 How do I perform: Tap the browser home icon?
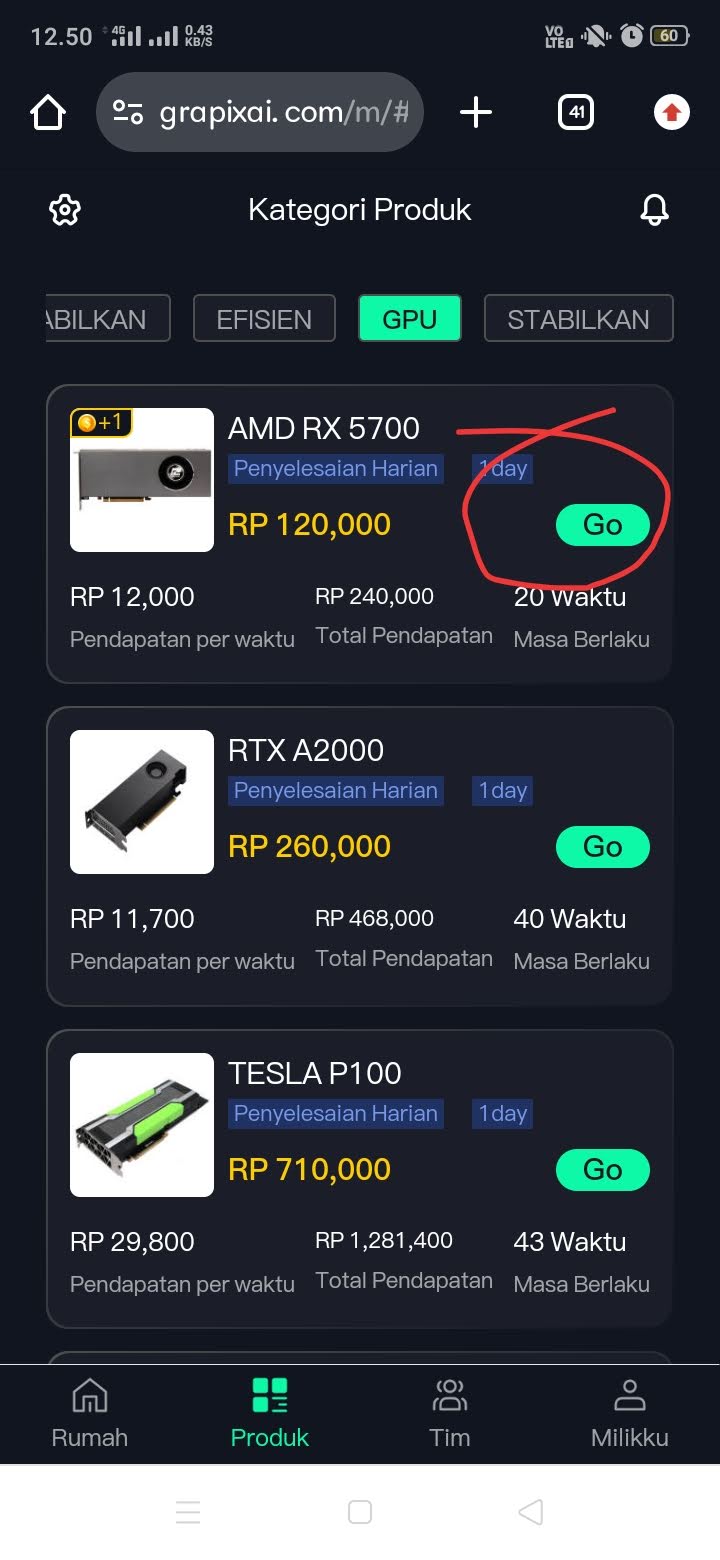coord(47,112)
